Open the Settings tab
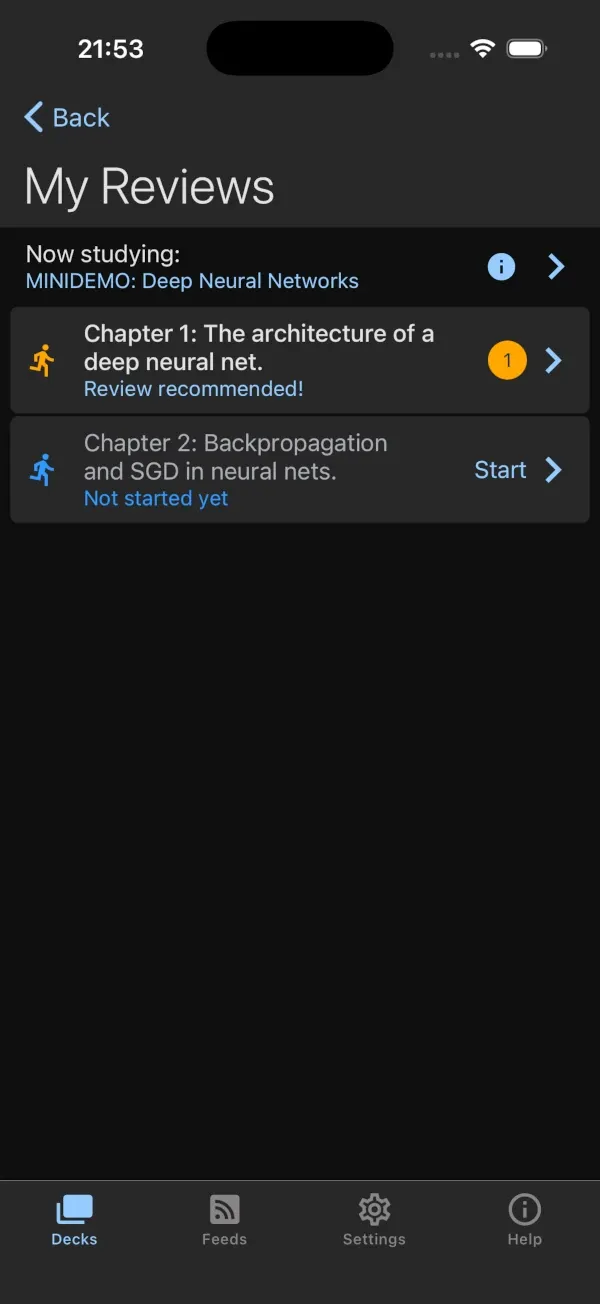This screenshot has height=1304, width=600. [x=374, y=1220]
